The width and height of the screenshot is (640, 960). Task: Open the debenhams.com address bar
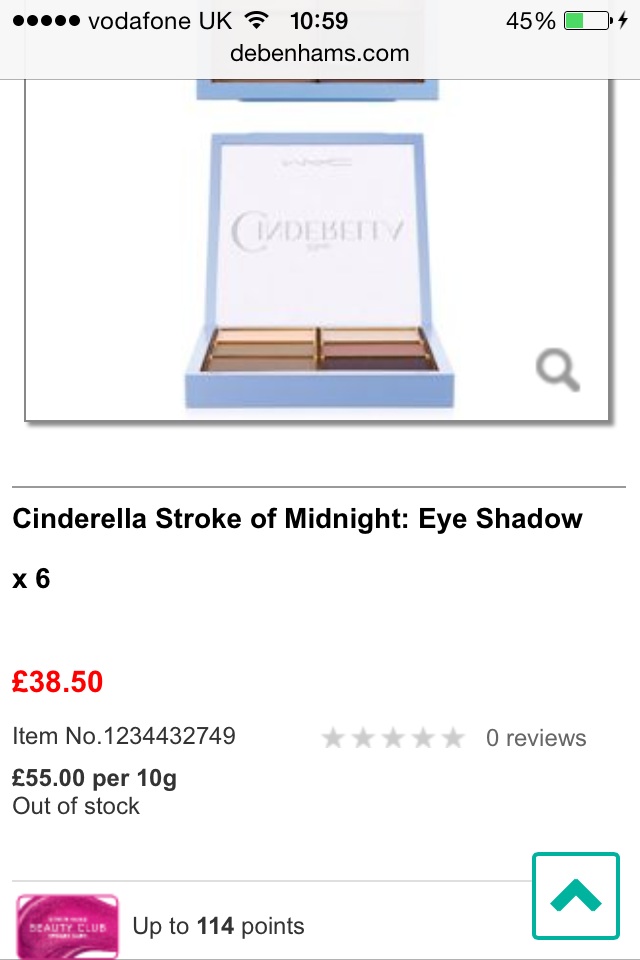tap(319, 53)
